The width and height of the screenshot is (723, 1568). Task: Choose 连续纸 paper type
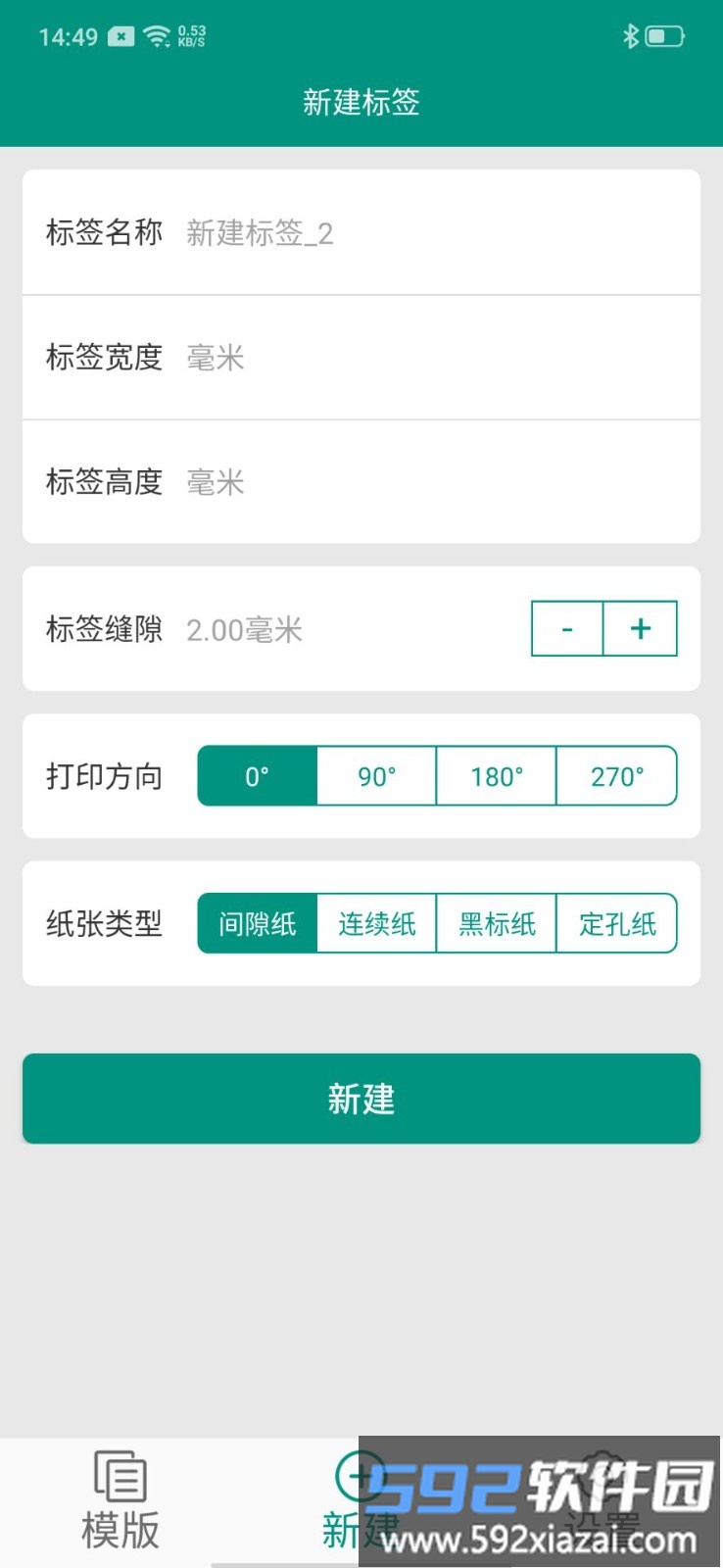pos(375,923)
